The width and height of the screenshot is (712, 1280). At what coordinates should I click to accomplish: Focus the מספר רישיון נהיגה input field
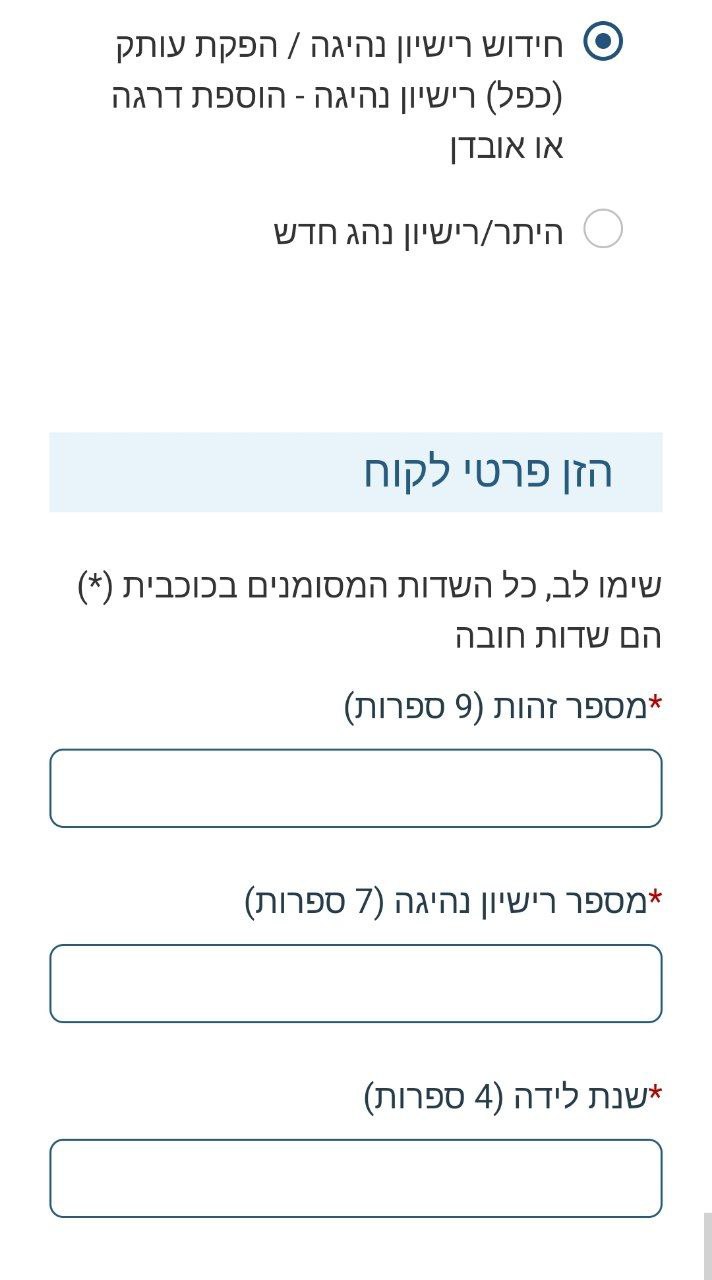click(x=356, y=983)
